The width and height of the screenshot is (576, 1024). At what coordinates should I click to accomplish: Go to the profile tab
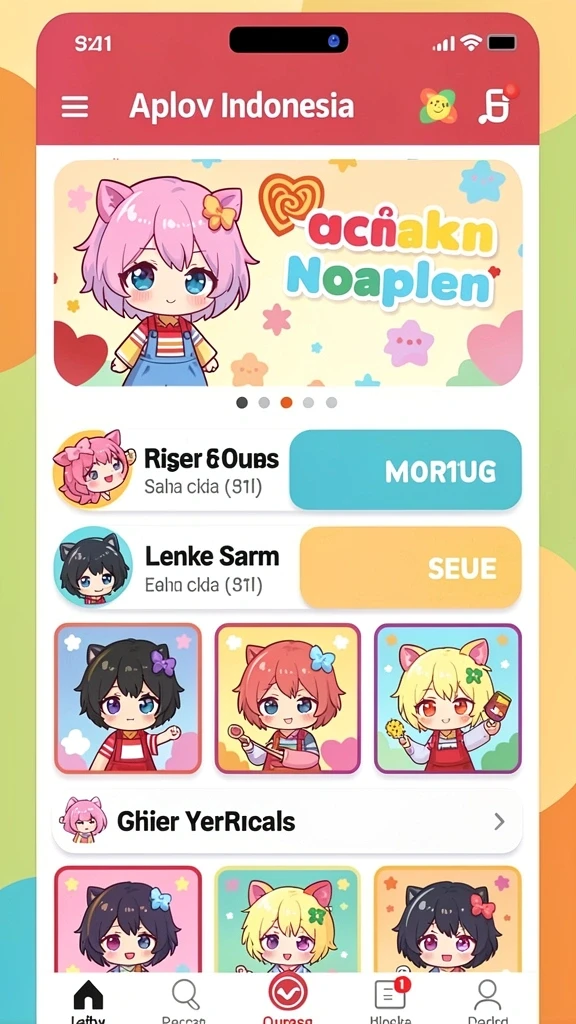click(x=487, y=1000)
